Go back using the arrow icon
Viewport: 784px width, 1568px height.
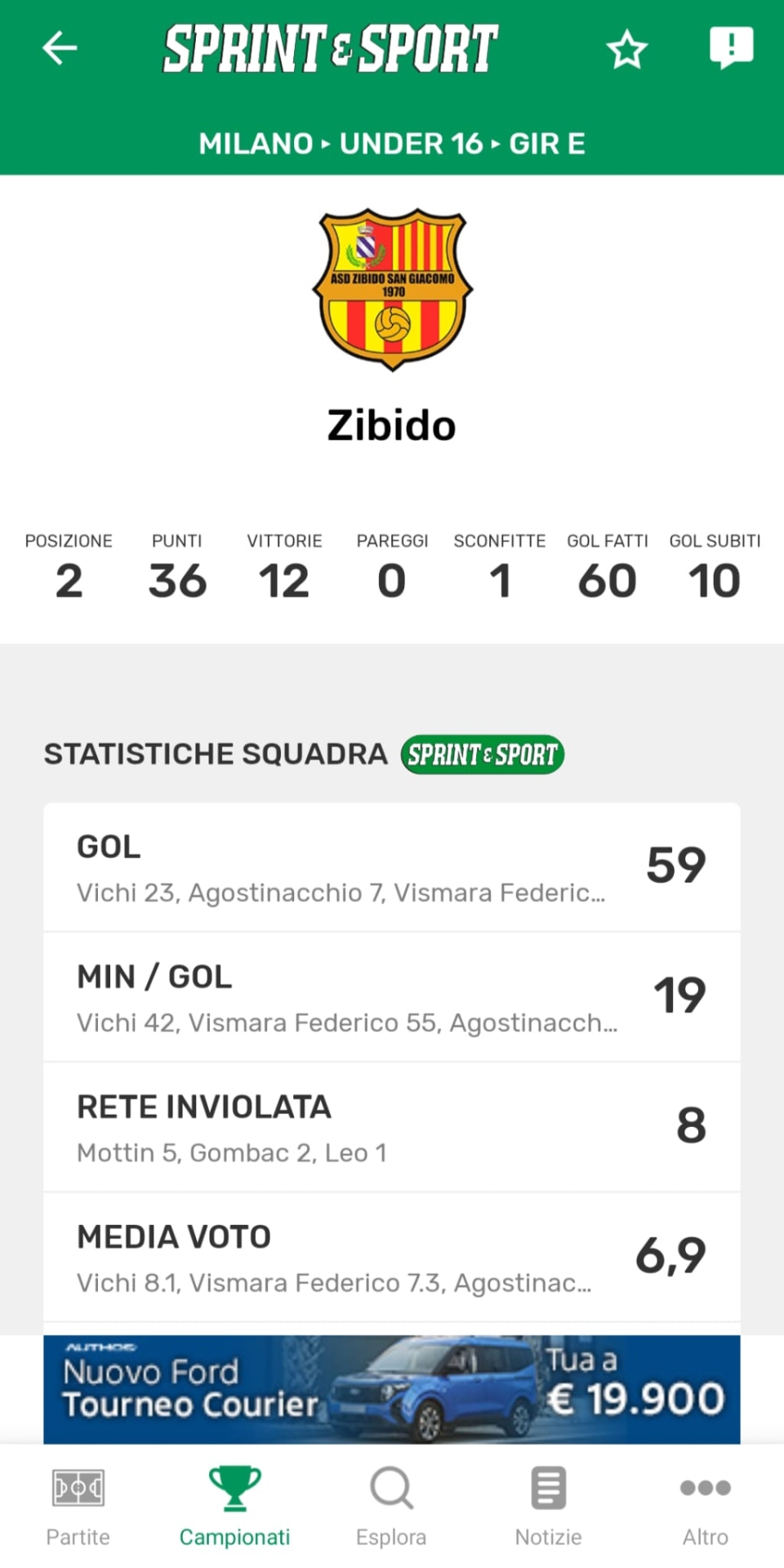[60, 48]
